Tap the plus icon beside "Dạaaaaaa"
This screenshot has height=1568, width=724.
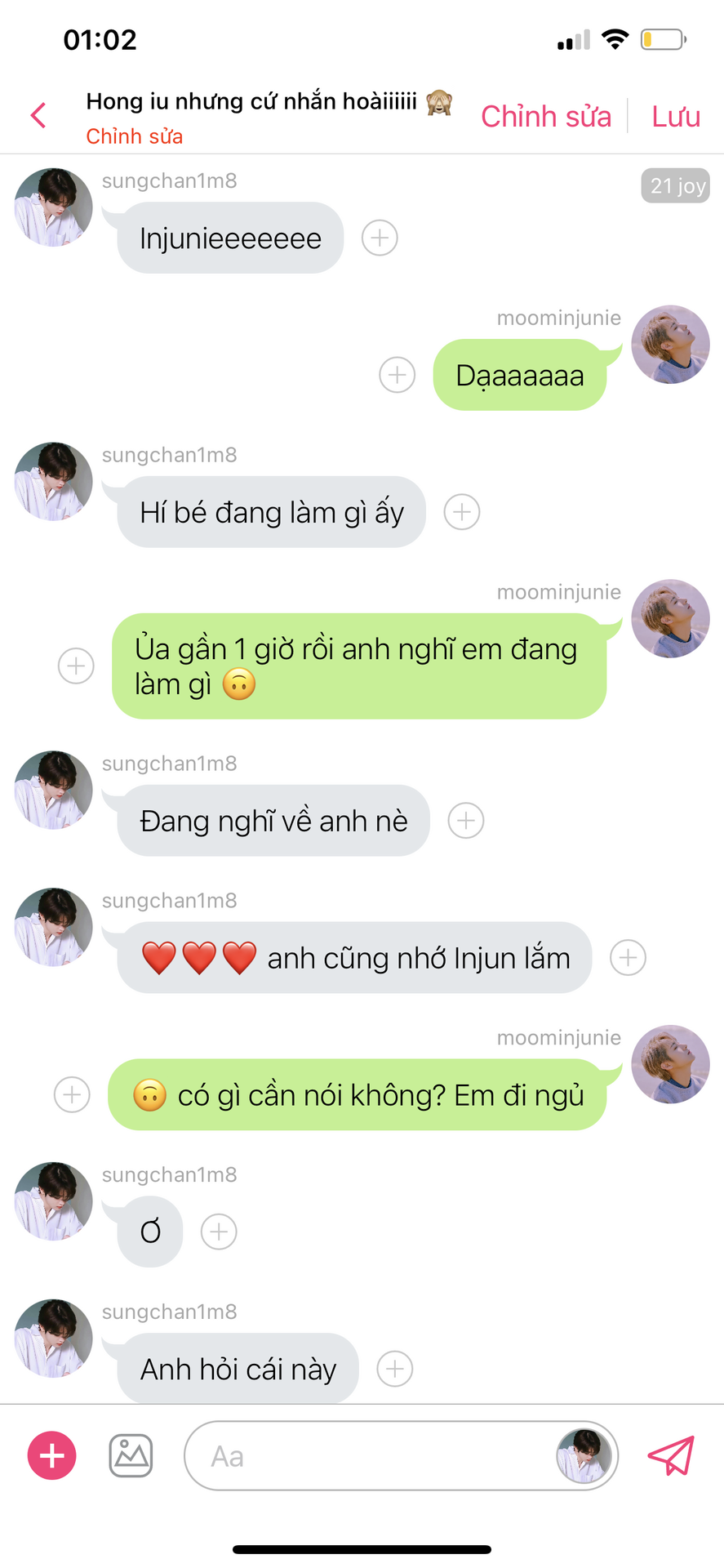coord(398,375)
